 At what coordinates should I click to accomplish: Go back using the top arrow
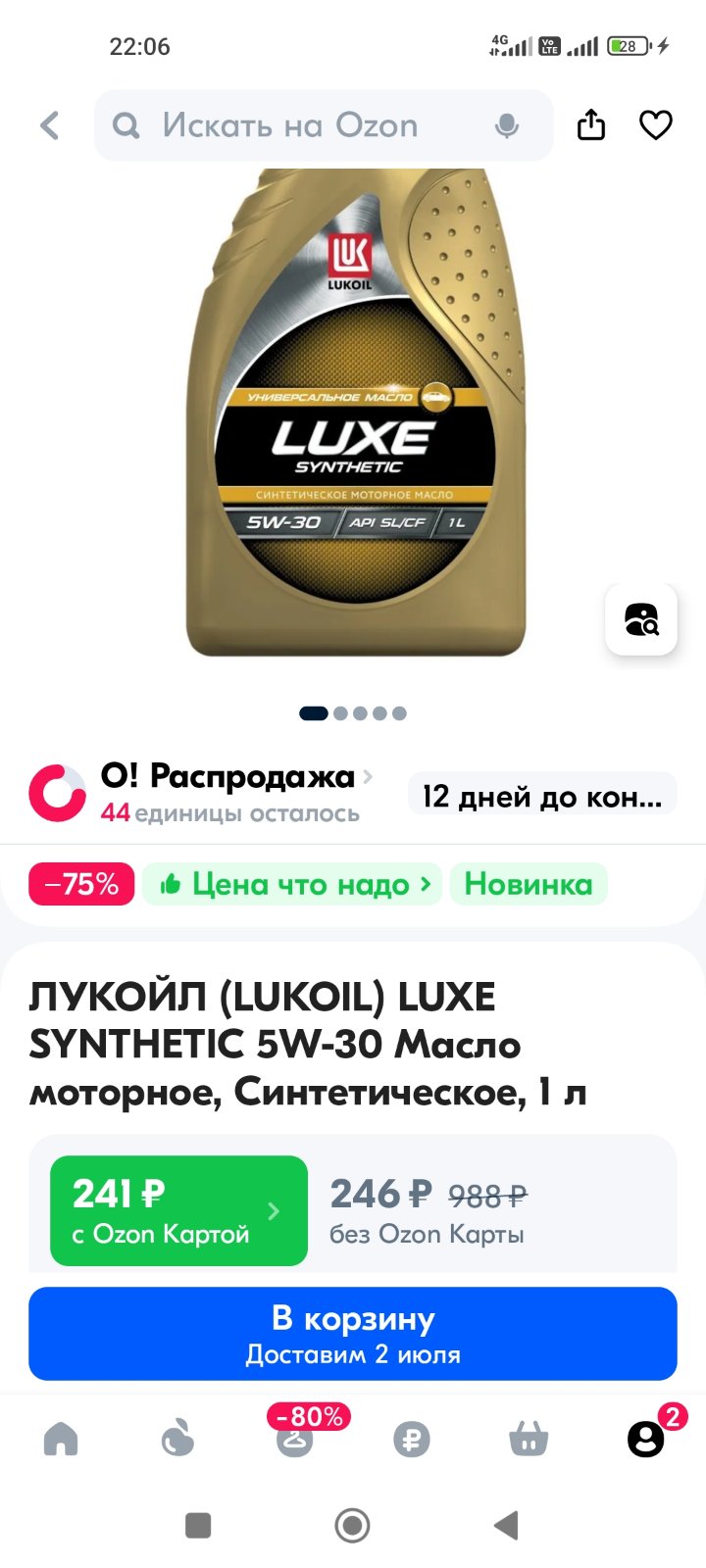tap(50, 125)
